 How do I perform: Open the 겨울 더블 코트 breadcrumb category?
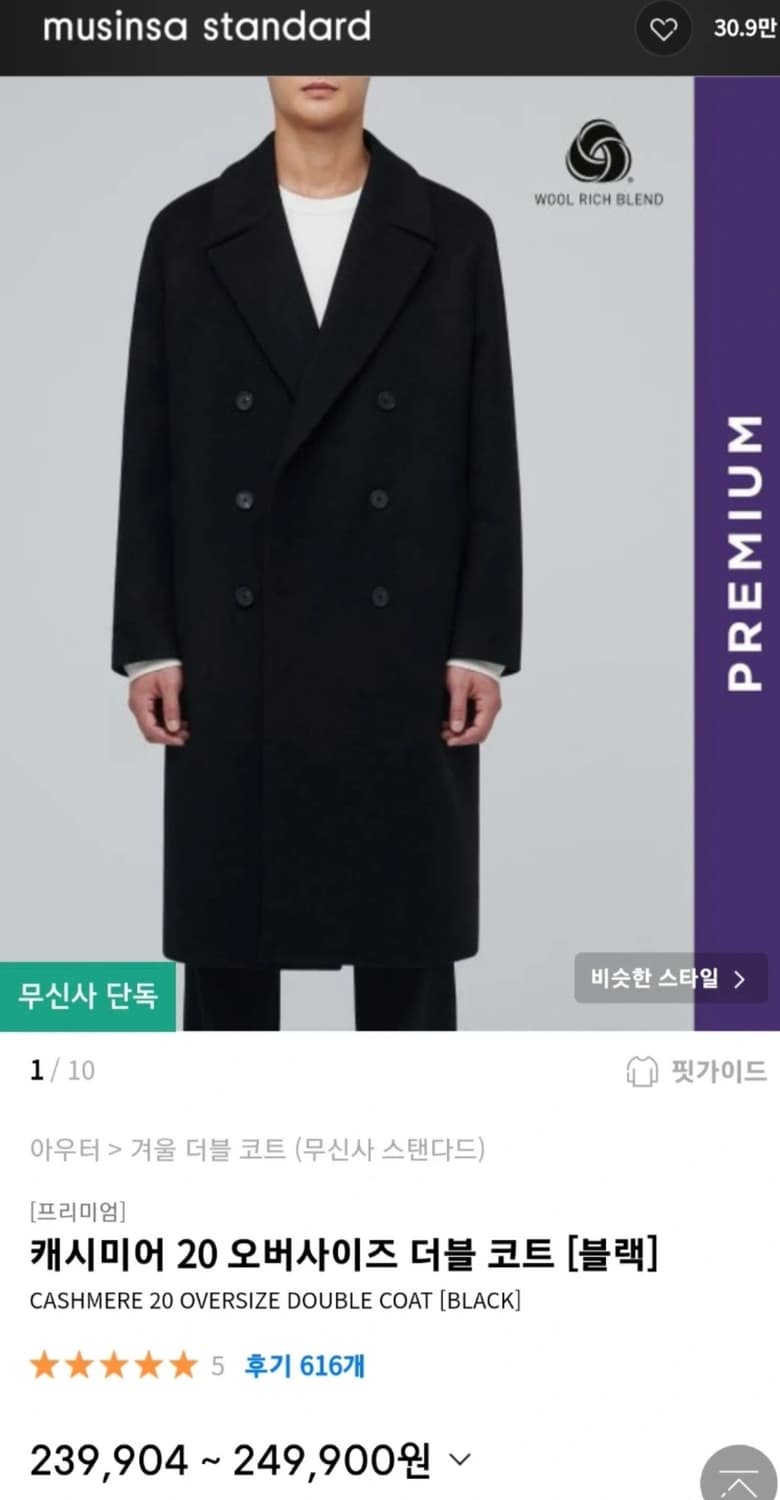pos(203,1151)
